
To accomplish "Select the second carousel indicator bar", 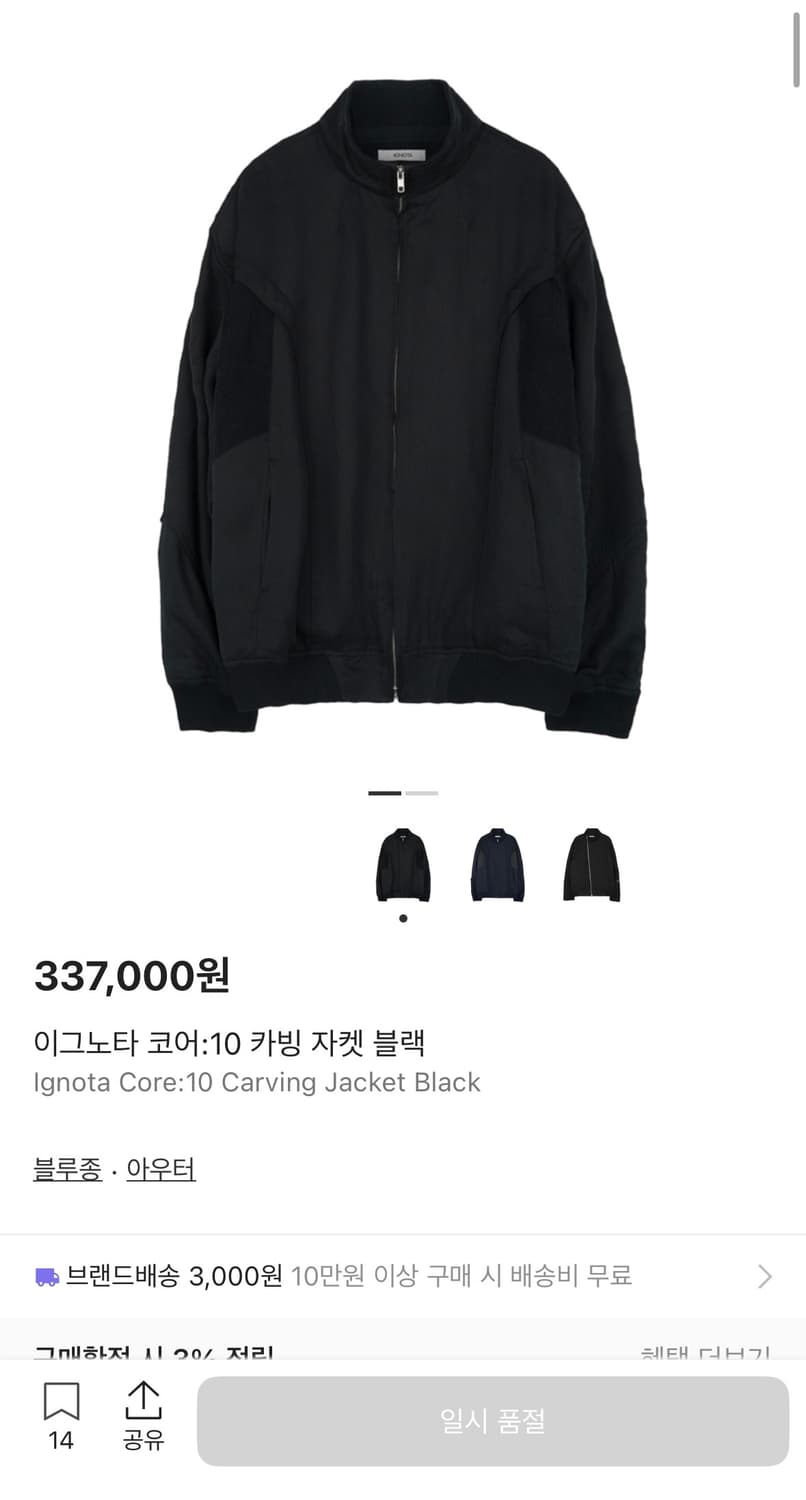I will tap(420, 793).
